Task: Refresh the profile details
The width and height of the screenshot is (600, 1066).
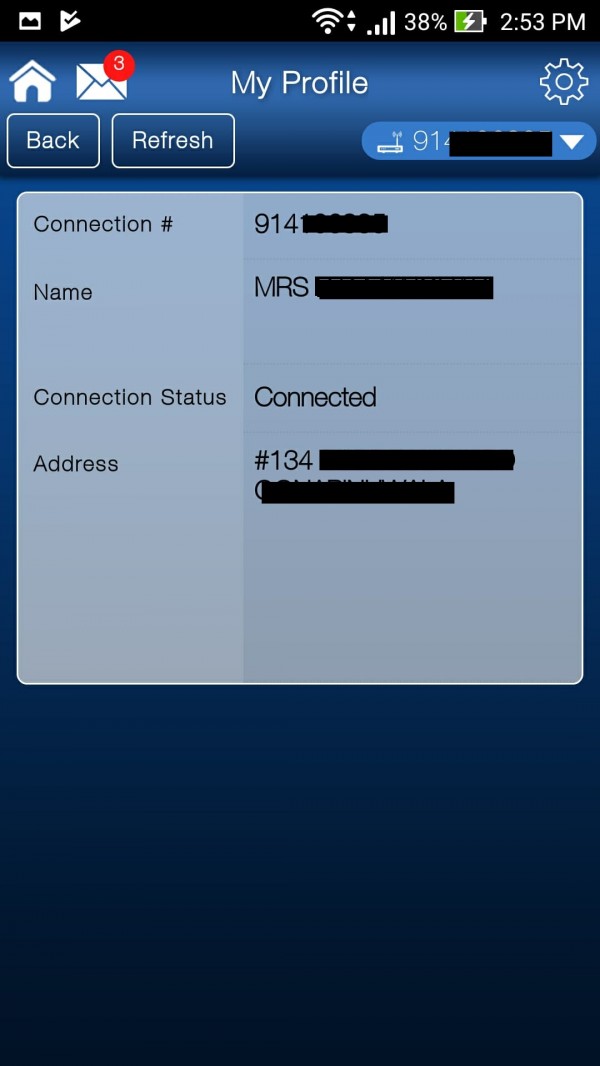Action: [x=173, y=140]
